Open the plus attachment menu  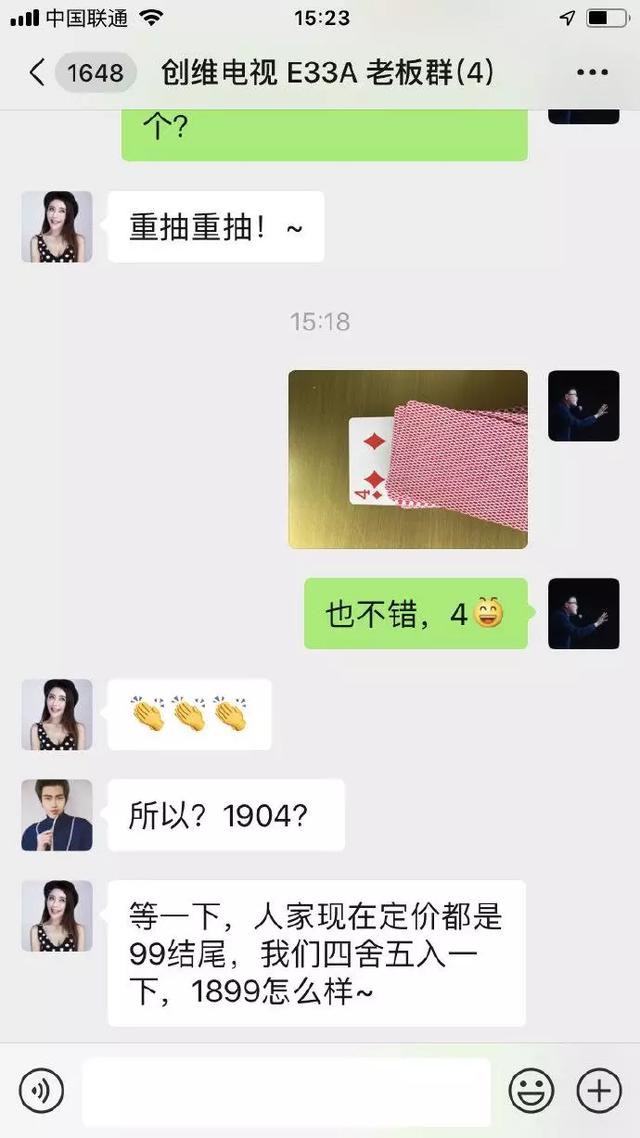(x=599, y=1090)
